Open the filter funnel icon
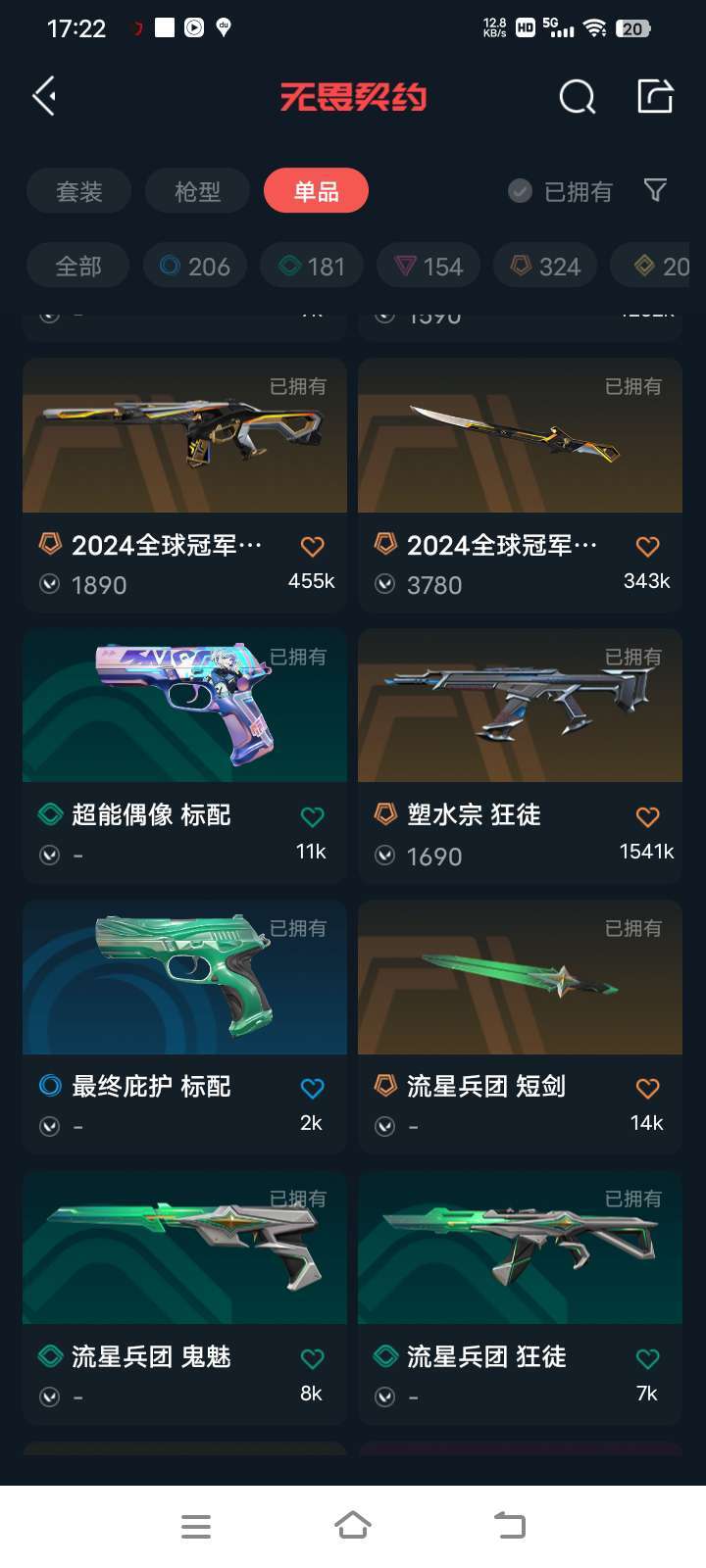 click(655, 190)
